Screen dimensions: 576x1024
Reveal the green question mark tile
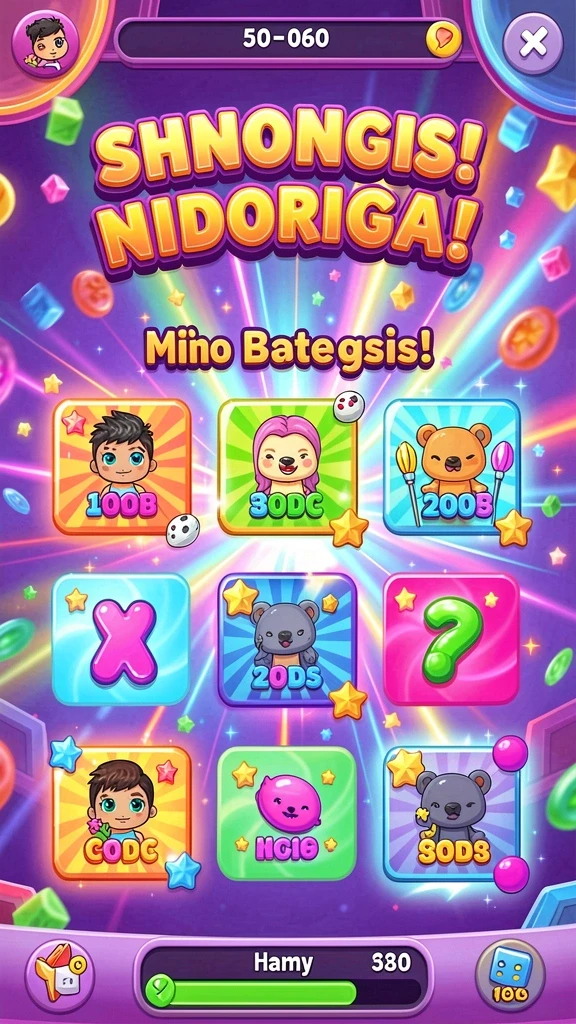(452, 640)
